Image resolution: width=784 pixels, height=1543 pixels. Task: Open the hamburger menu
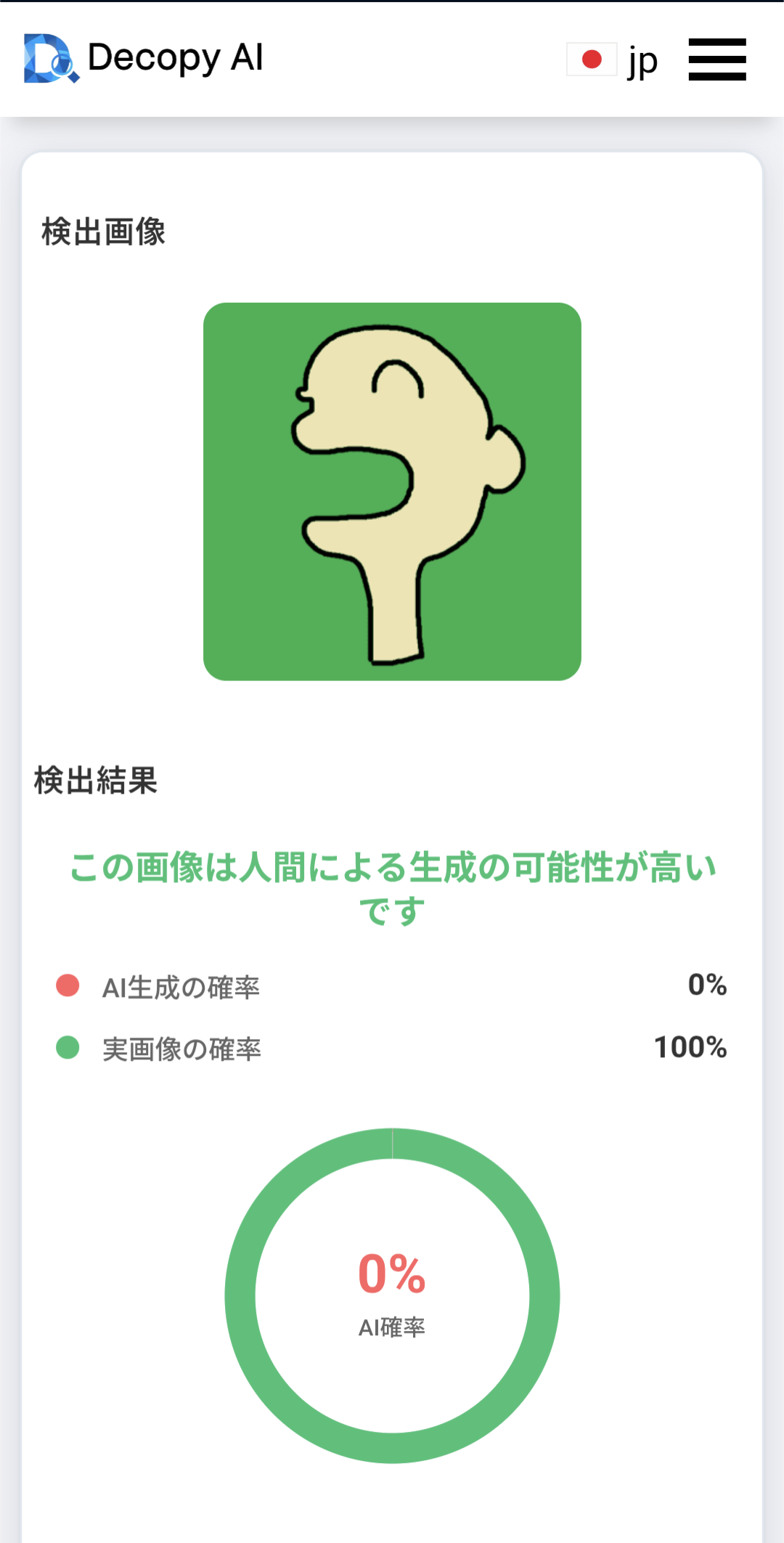[x=717, y=60]
